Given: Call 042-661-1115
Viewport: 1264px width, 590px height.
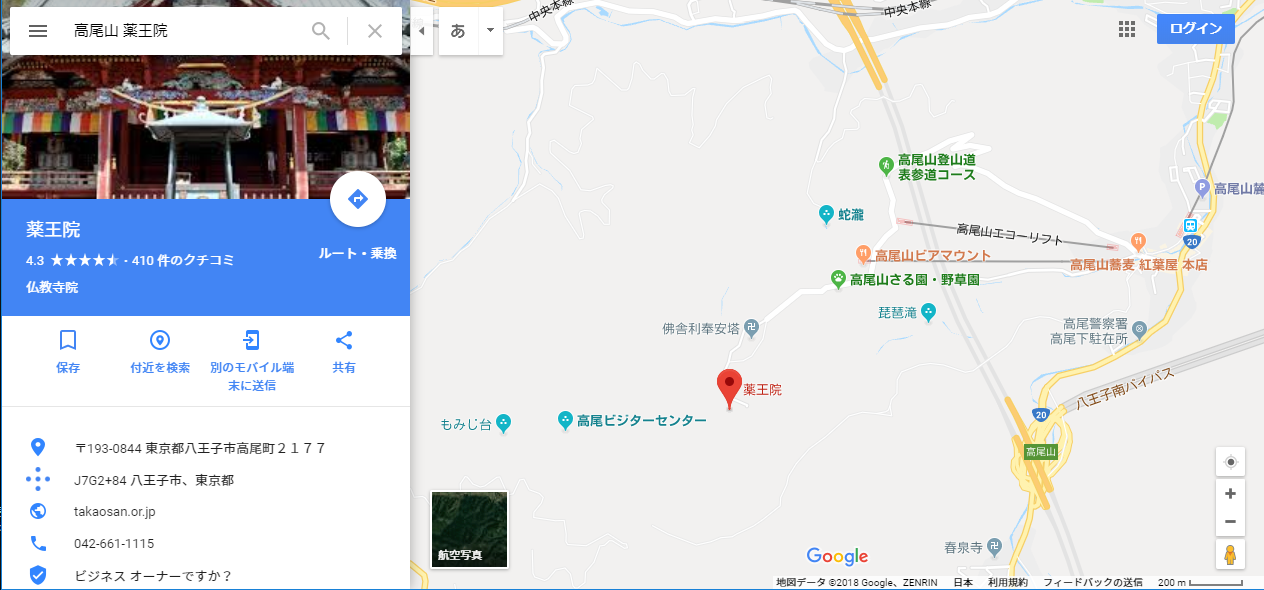Looking at the screenshot, I should (x=114, y=544).
